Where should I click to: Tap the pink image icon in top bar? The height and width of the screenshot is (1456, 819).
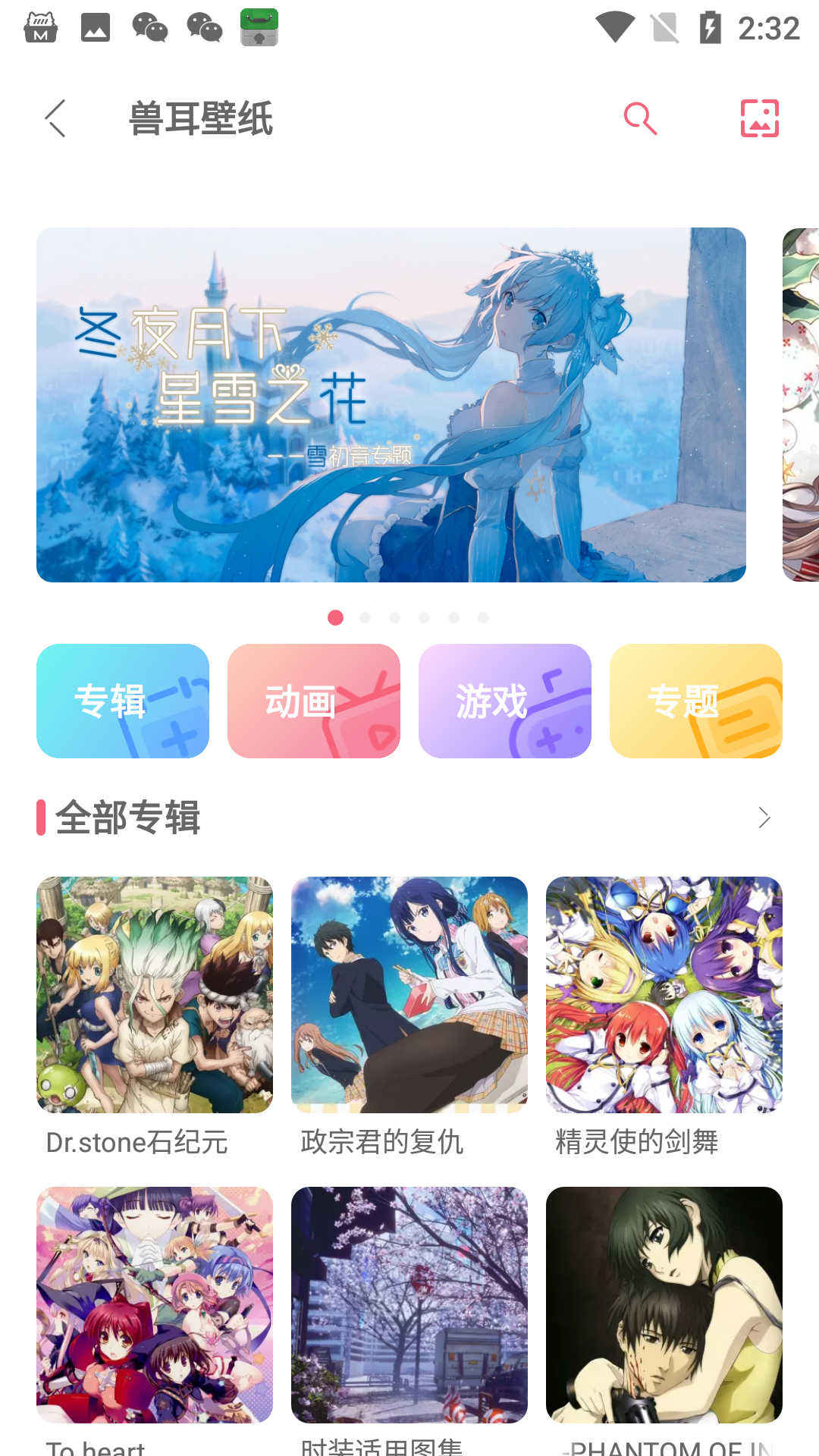(x=759, y=118)
